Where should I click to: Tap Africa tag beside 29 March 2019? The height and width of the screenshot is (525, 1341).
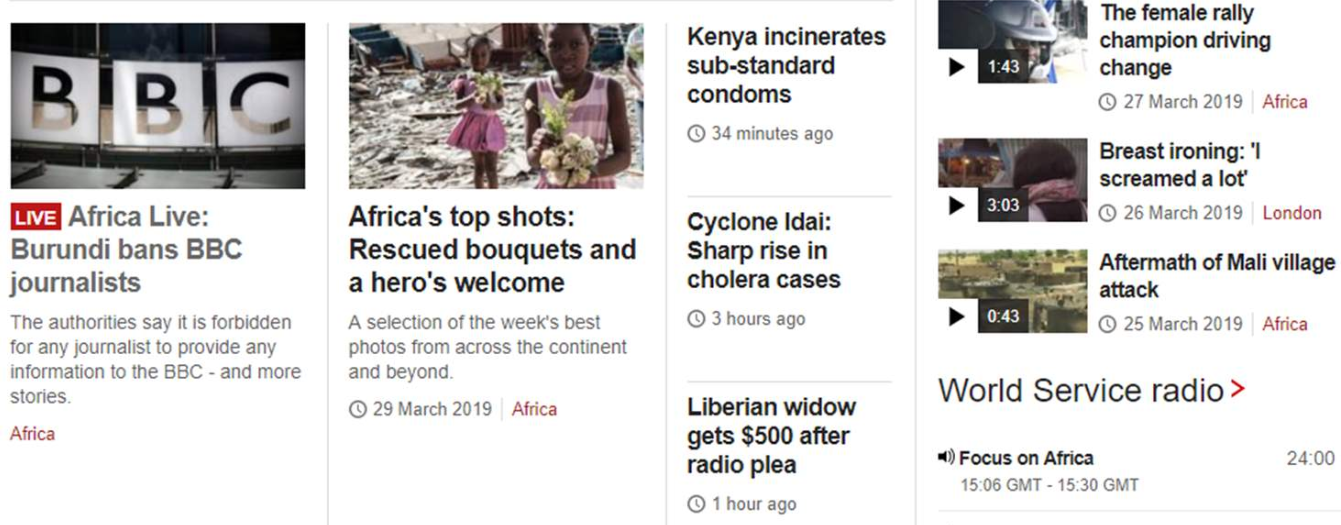tap(534, 409)
